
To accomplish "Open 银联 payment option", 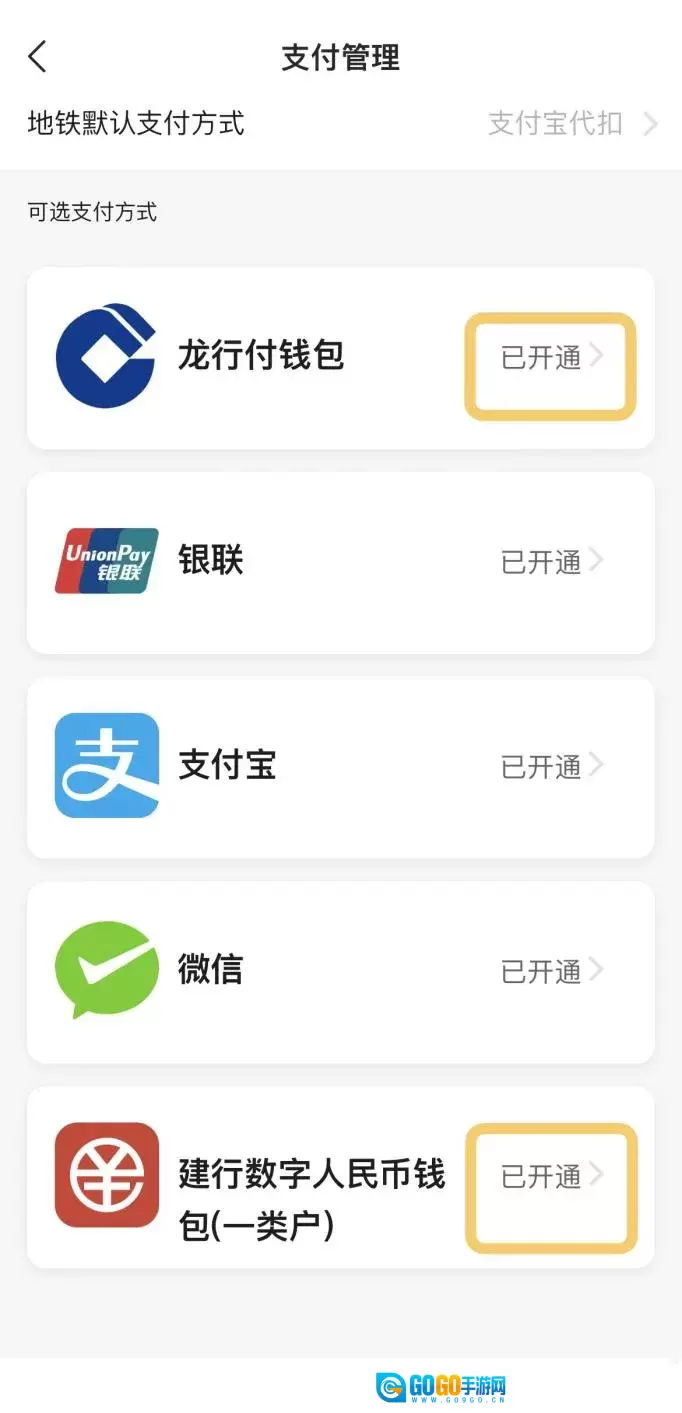I will pyautogui.click(x=340, y=562).
